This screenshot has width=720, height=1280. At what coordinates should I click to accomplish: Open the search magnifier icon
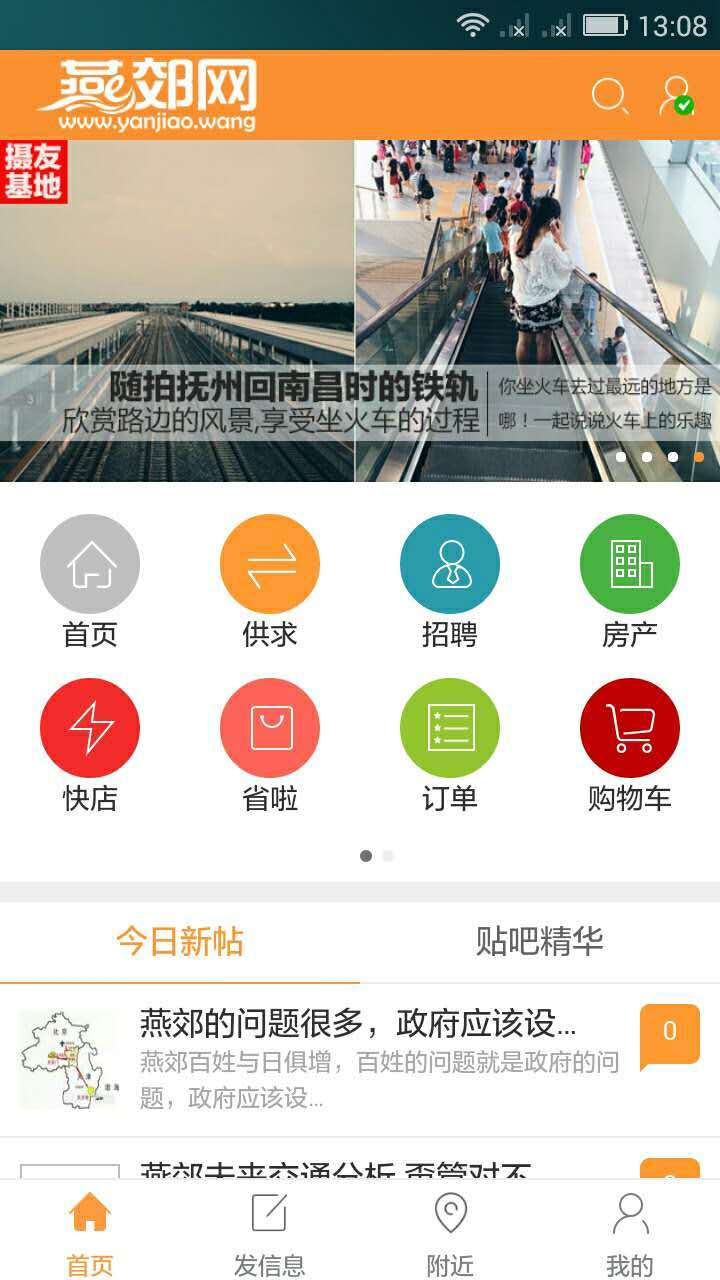point(609,96)
